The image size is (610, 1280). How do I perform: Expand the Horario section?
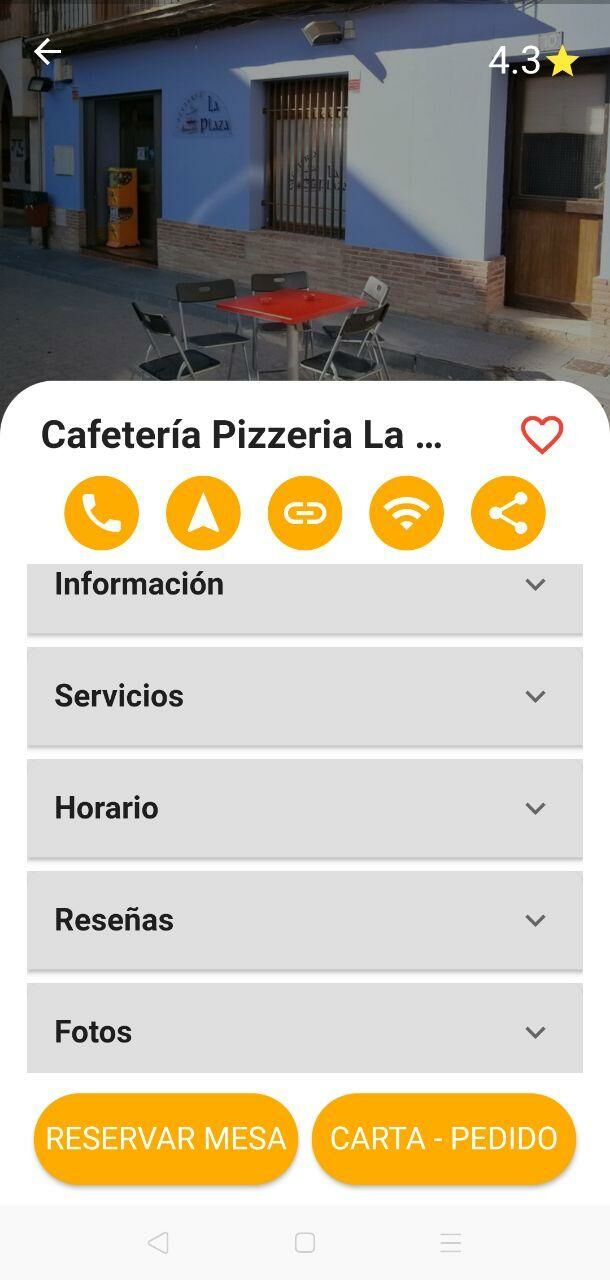pyautogui.click(x=304, y=808)
